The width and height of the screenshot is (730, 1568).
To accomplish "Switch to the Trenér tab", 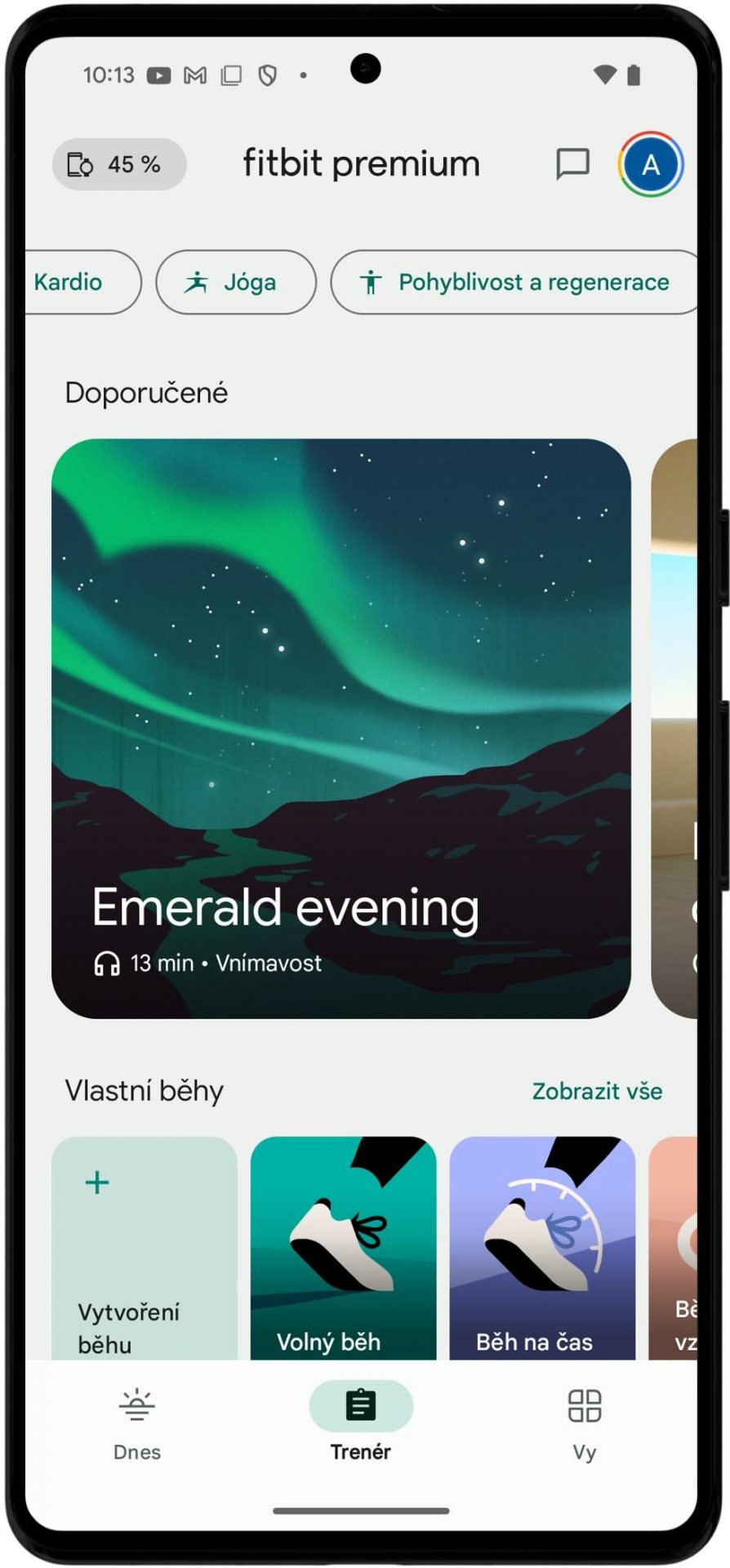I will click(x=361, y=1424).
